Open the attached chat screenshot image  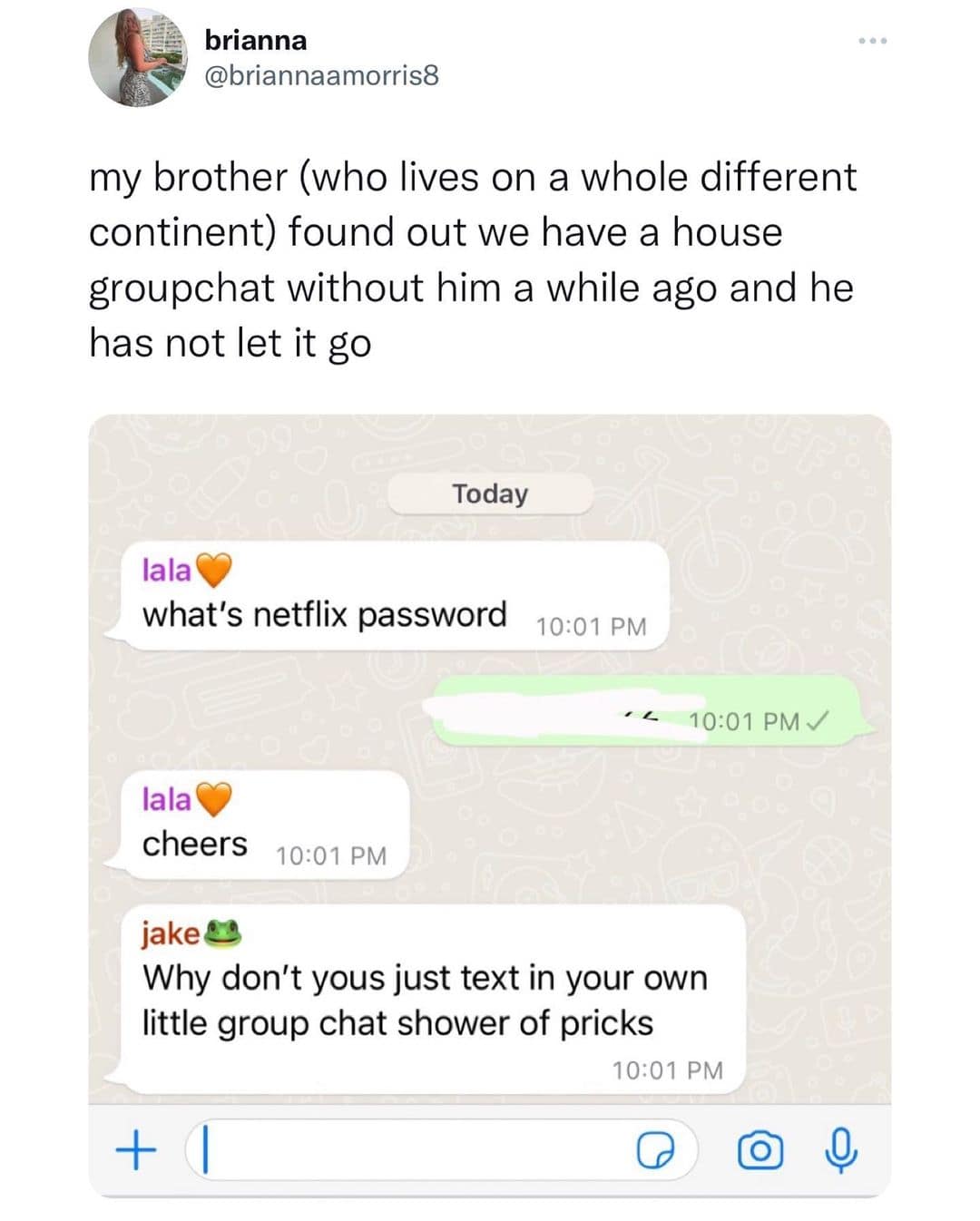490,806
